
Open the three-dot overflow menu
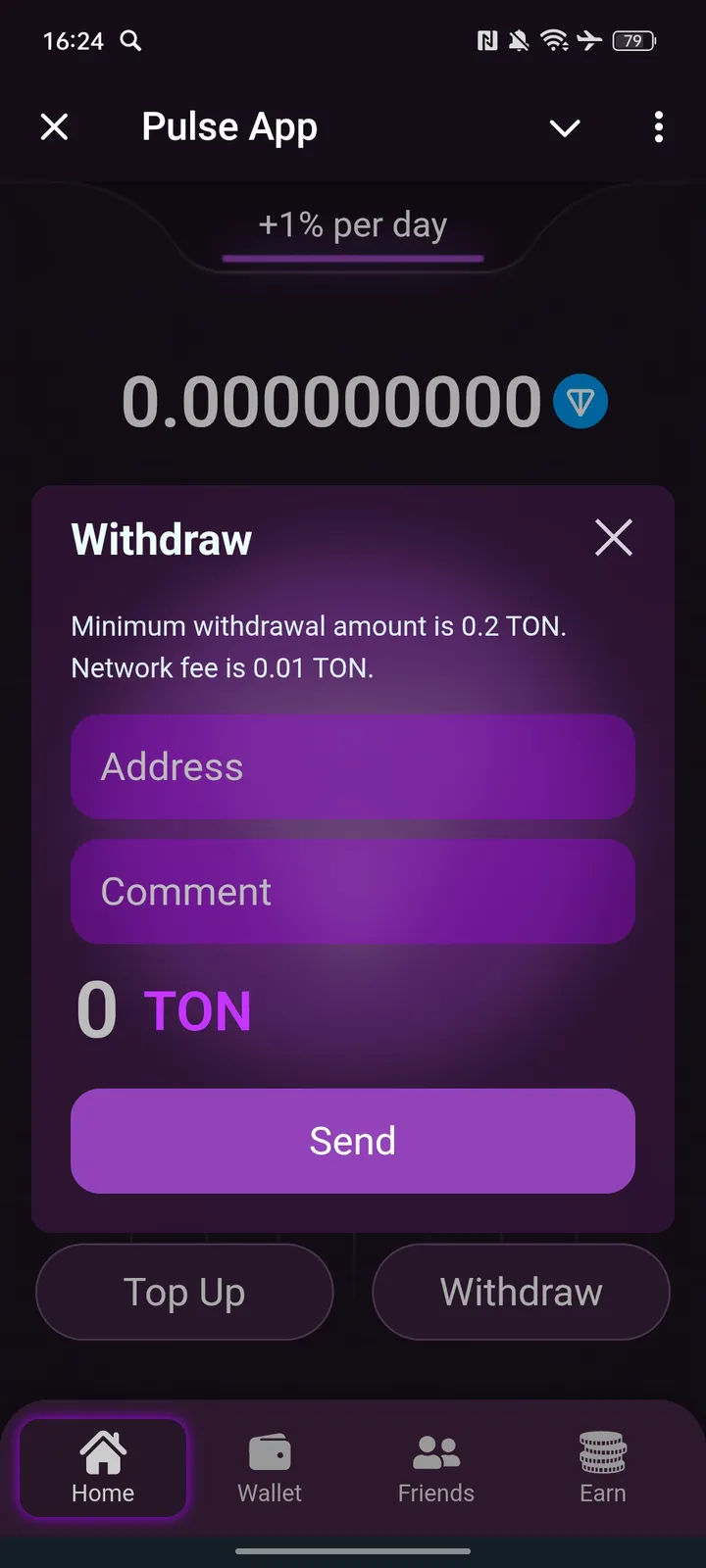tap(658, 127)
